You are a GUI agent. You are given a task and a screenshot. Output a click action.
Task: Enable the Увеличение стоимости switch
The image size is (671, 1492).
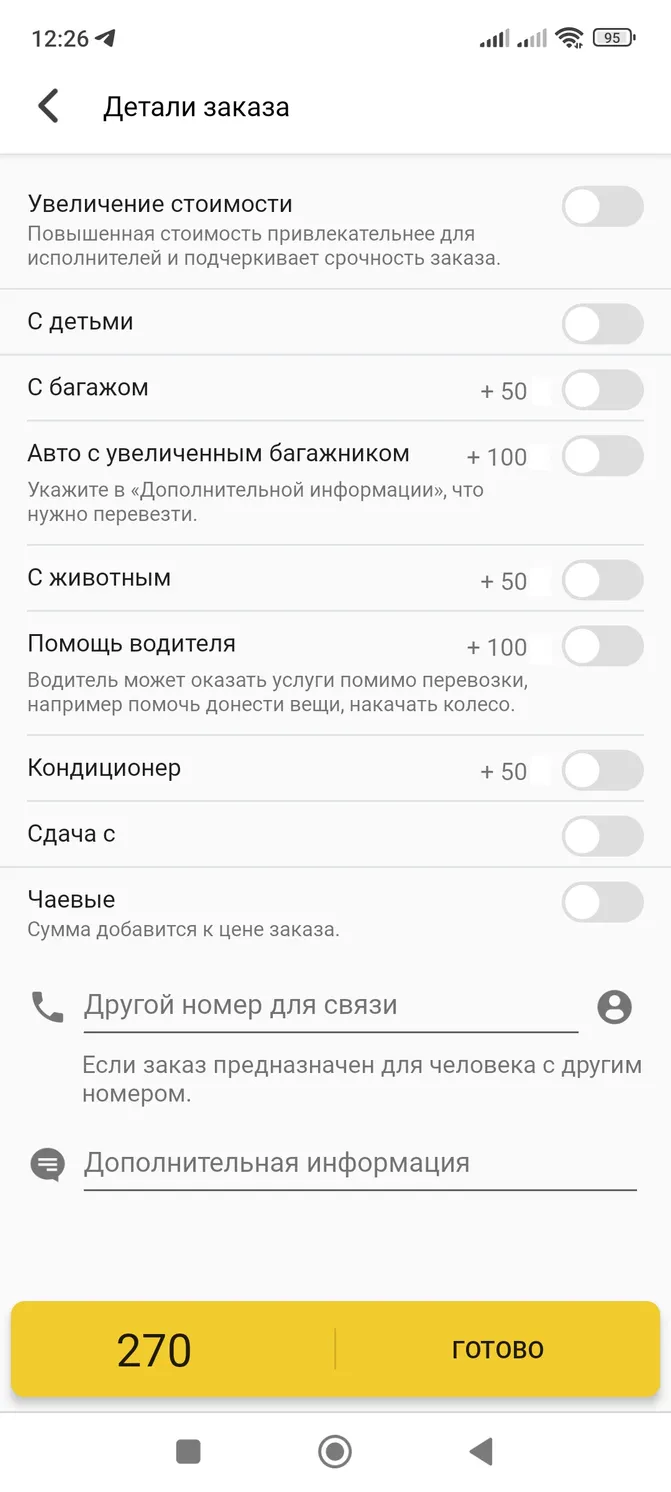point(602,207)
